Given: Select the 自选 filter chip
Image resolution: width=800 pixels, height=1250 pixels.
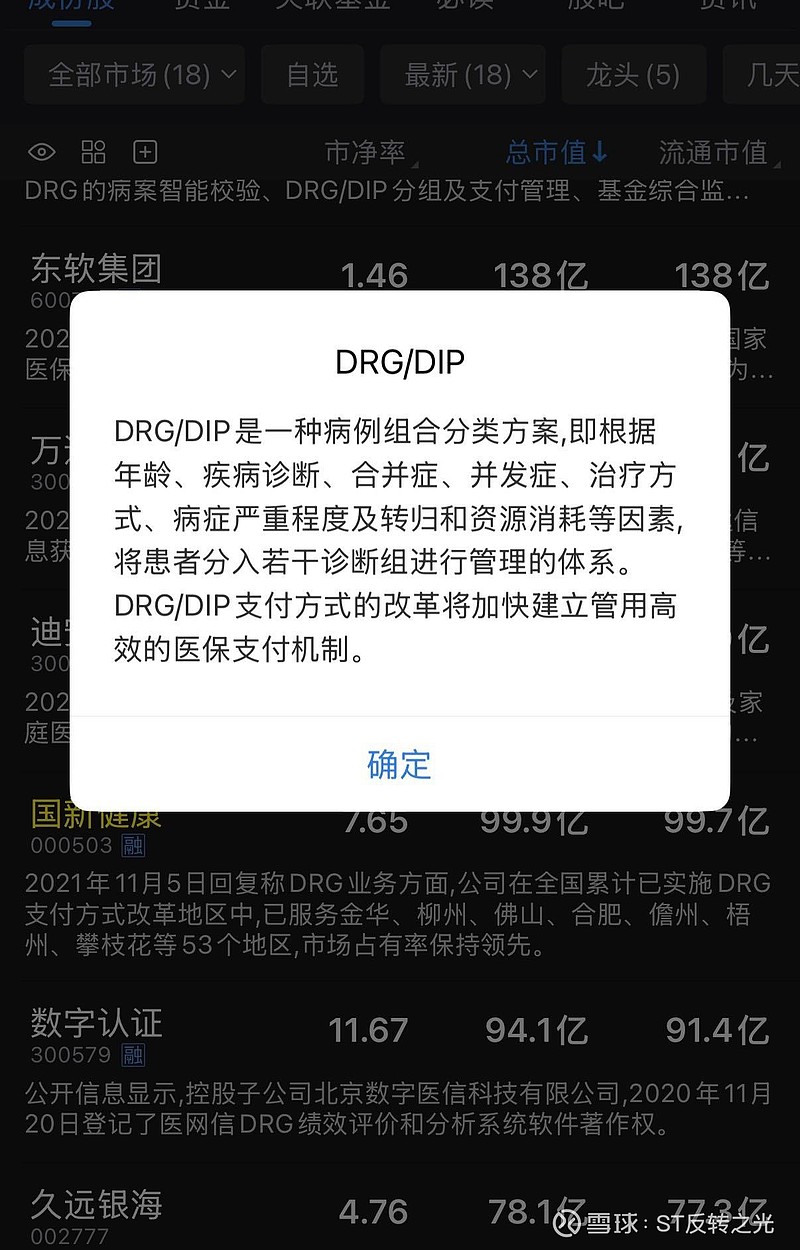Looking at the screenshot, I should point(312,75).
